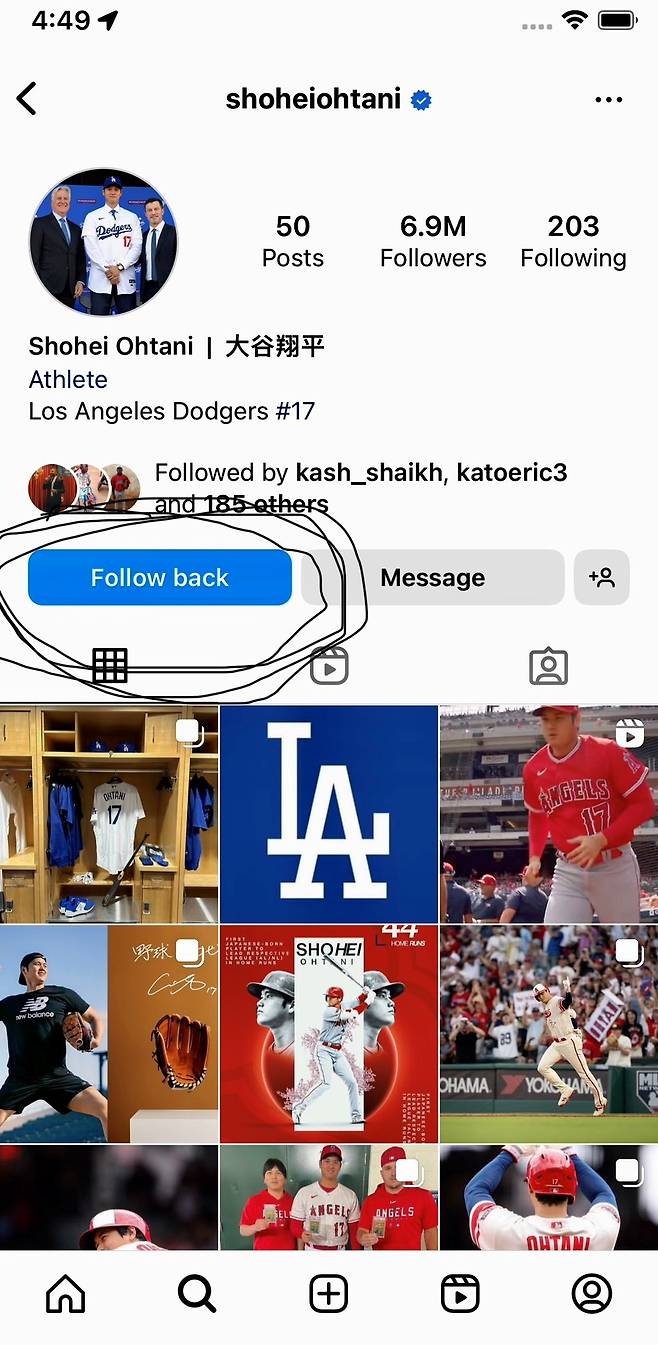The height and width of the screenshot is (1345, 658).
Task: Switch to the posts grid tab
Action: pyautogui.click(x=110, y=666)
